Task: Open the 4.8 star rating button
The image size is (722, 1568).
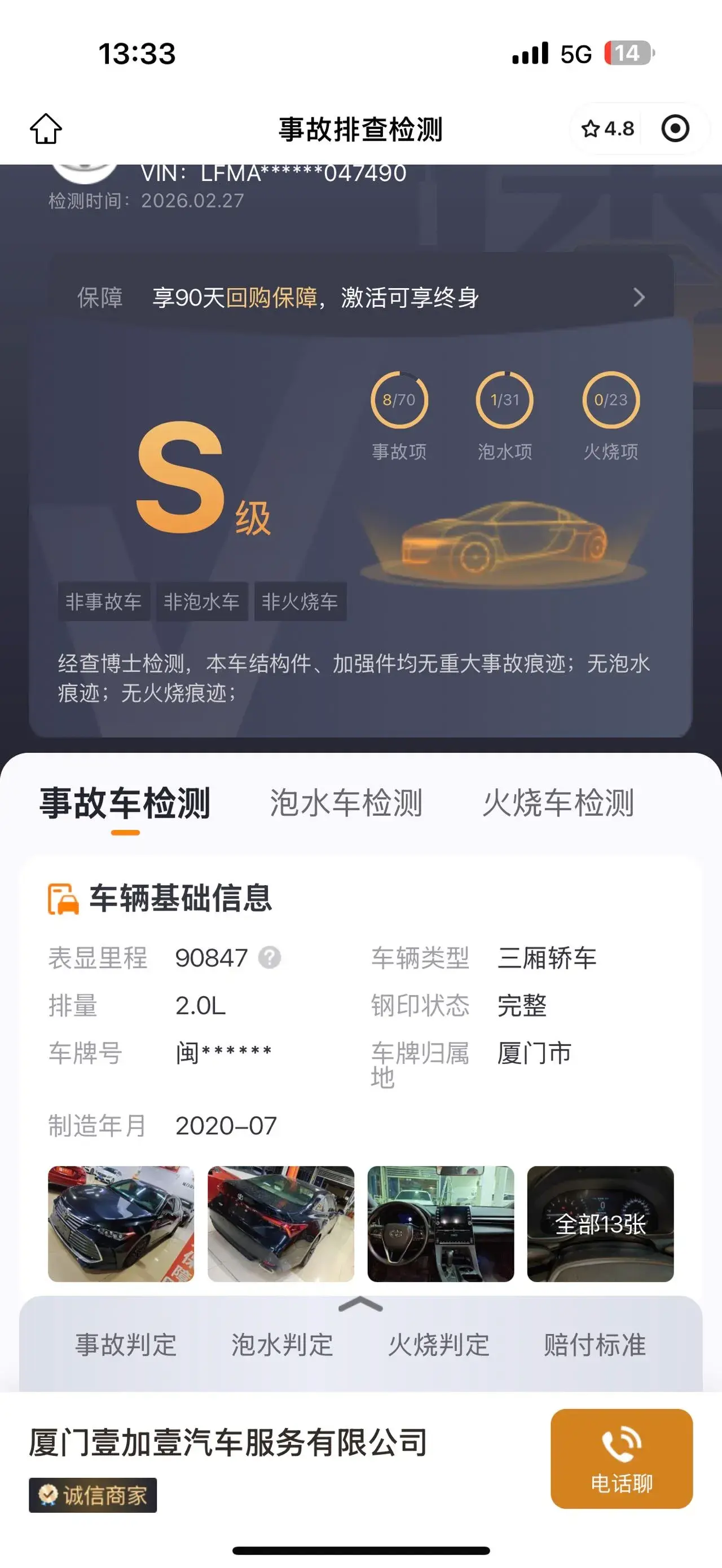Action: click(x=607, y=129)
